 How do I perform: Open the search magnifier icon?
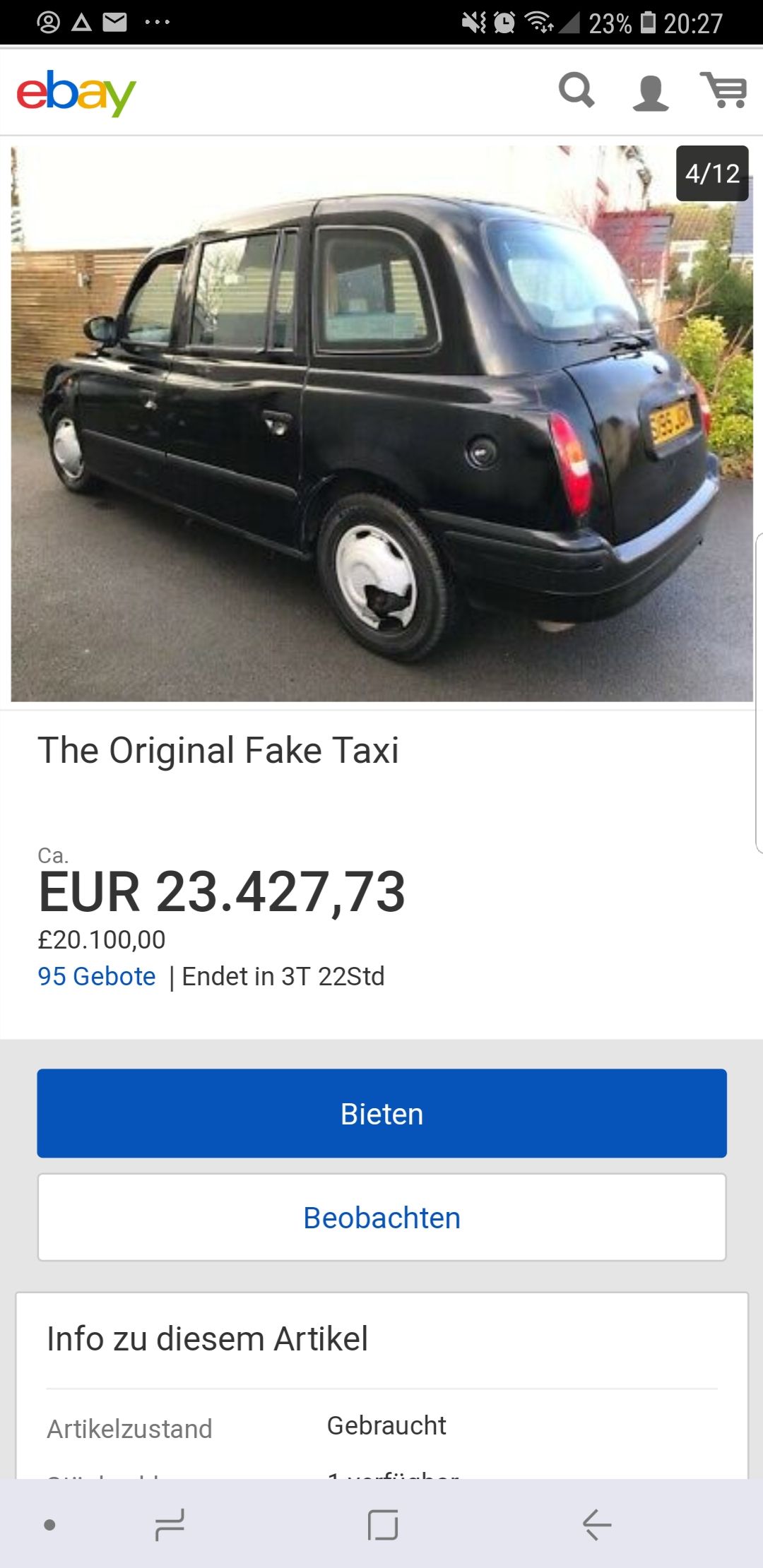576,90
